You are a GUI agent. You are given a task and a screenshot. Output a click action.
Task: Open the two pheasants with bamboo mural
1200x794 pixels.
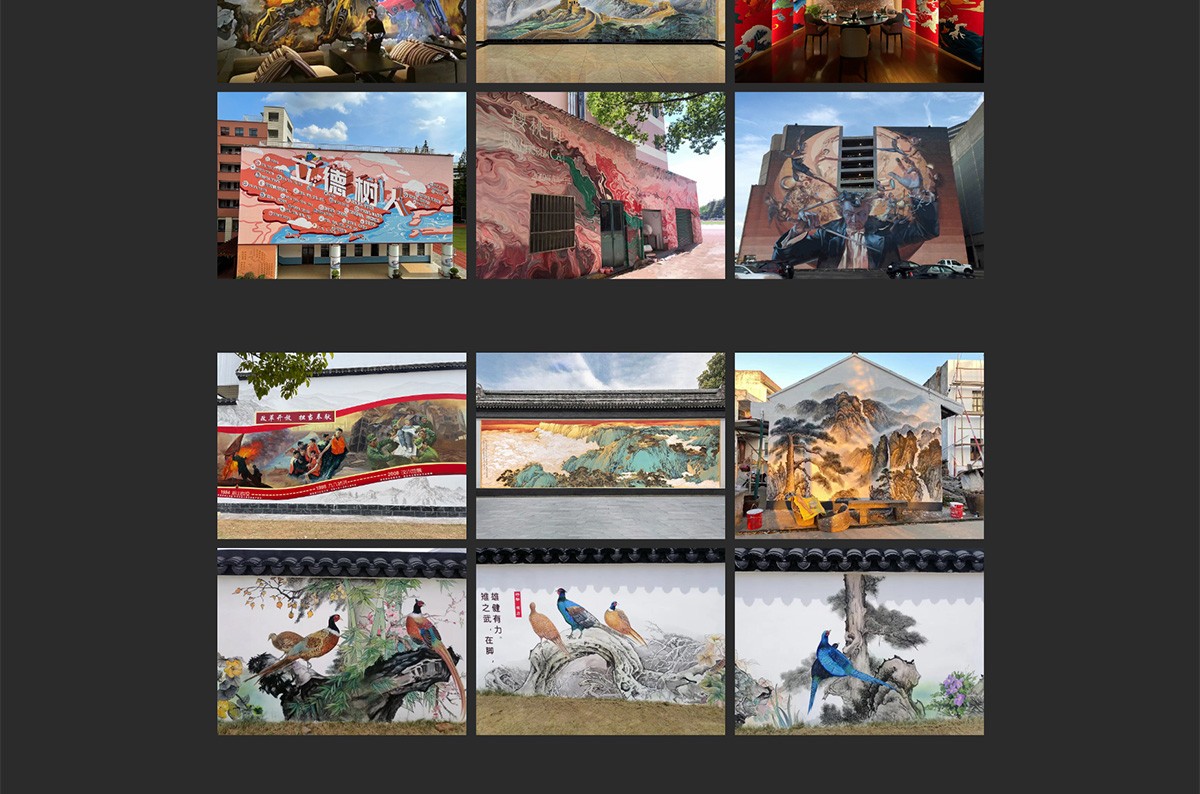pyautogui.click(x=341, y=641)
